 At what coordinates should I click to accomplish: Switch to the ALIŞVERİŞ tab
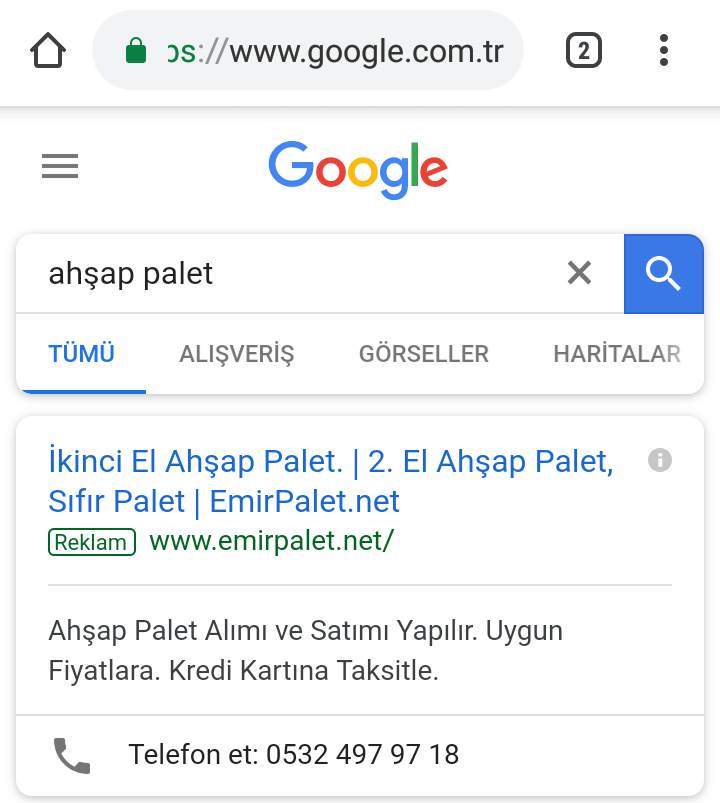(237, 354)
